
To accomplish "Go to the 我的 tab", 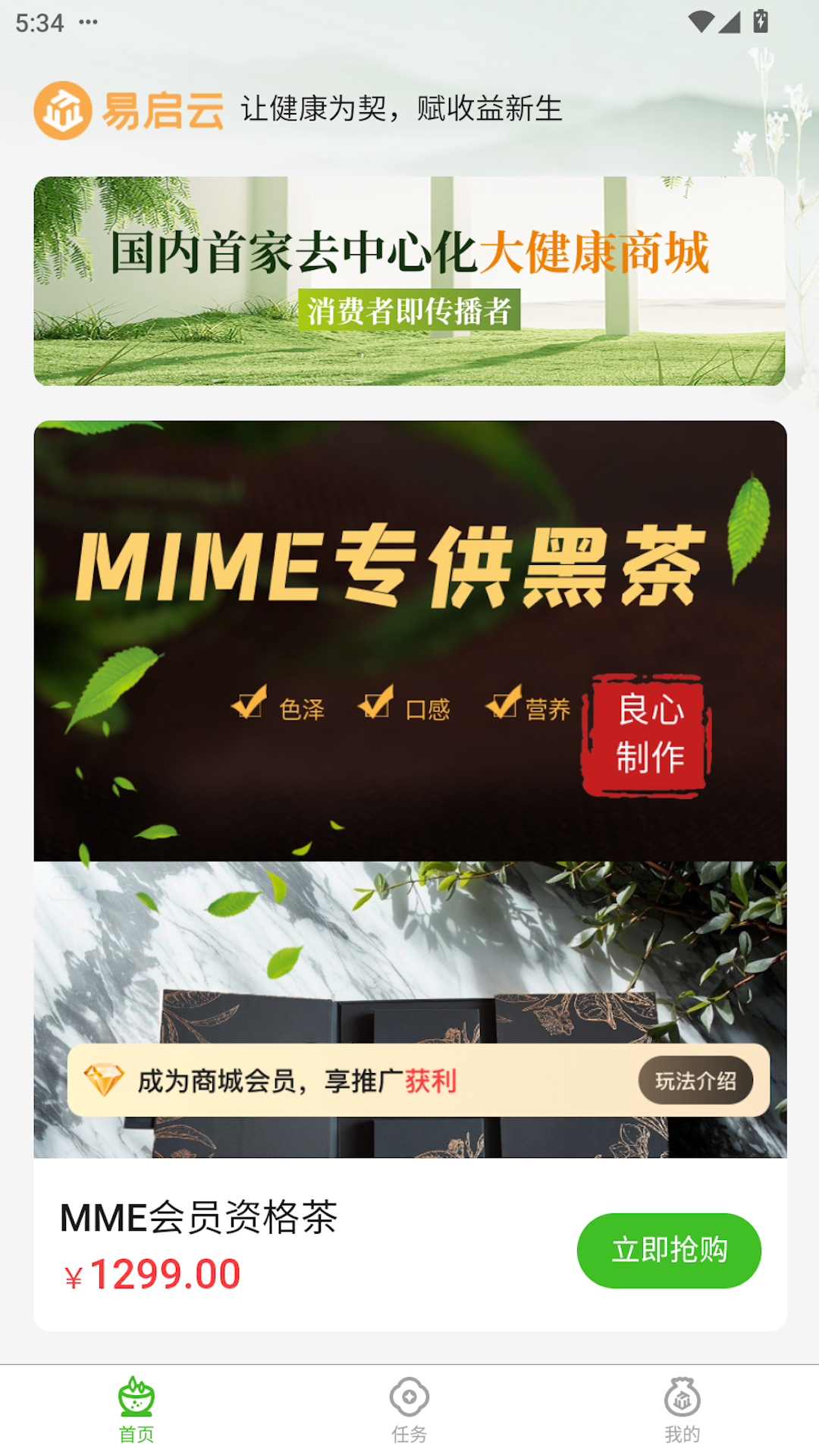I will pos(682,1410).
